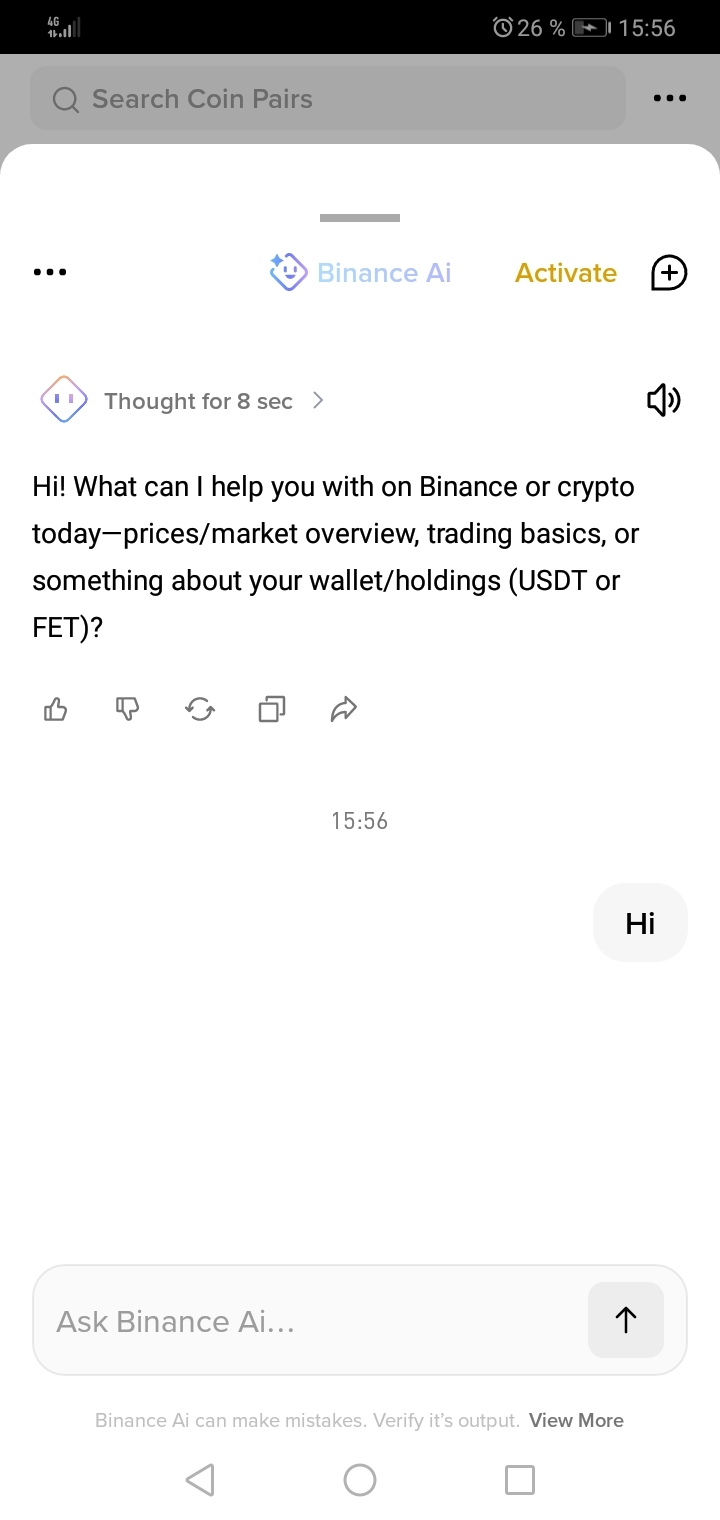Send the message with the arrow button
Image resolution: width=720 pixels, height=1520 pixels.
[626, 1320]
